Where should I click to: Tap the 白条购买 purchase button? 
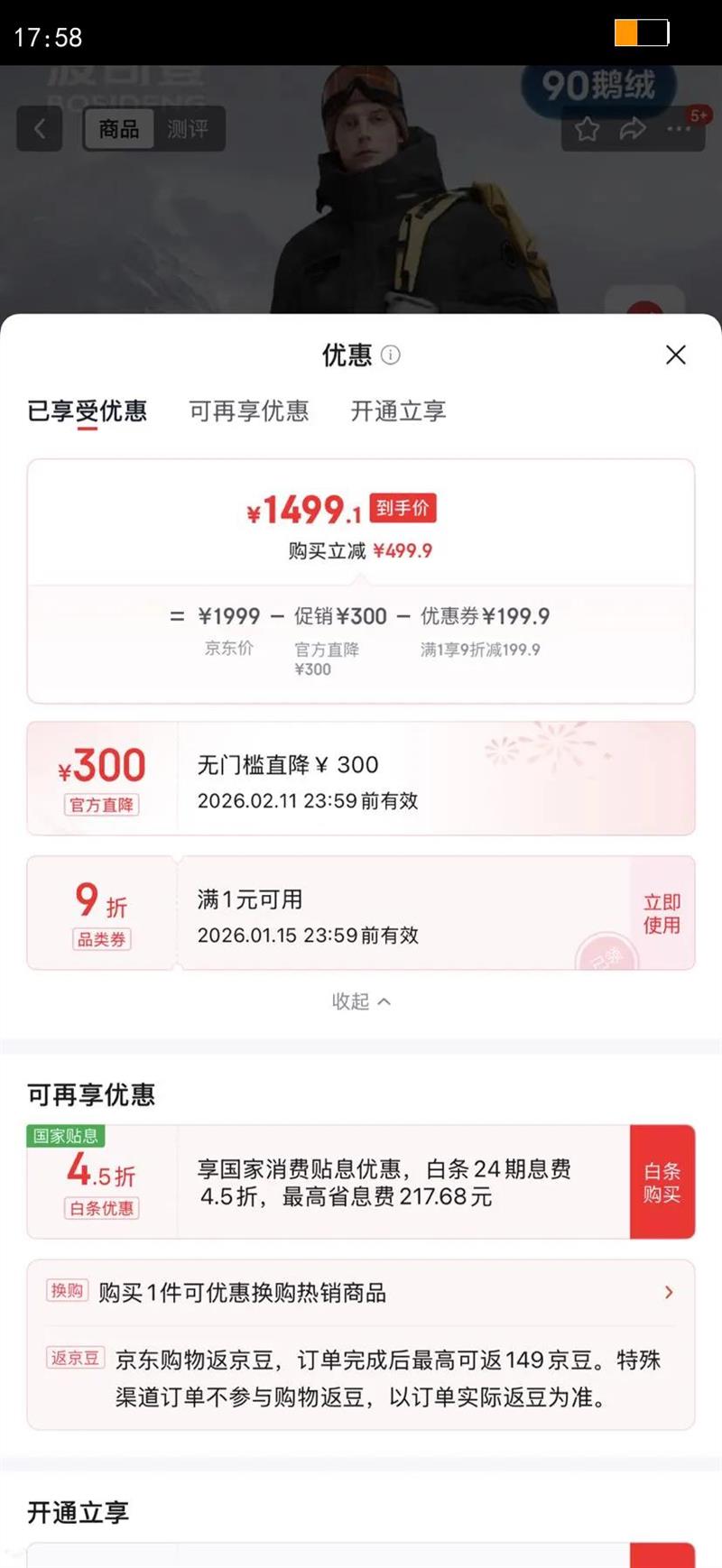click(663, 1183)
